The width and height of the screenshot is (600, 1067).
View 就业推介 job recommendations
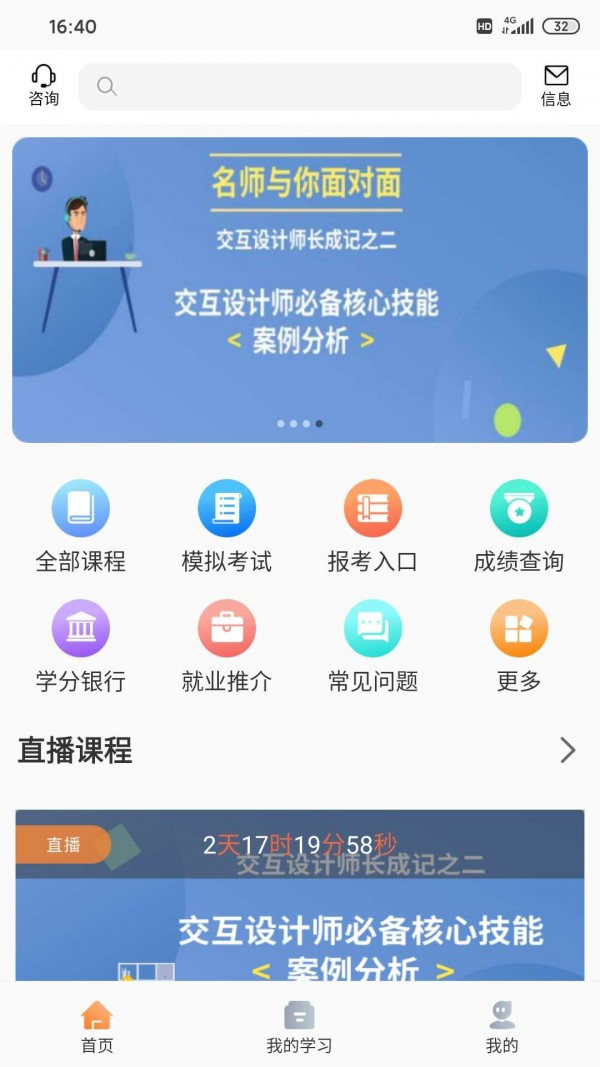[x=227, y=646]
